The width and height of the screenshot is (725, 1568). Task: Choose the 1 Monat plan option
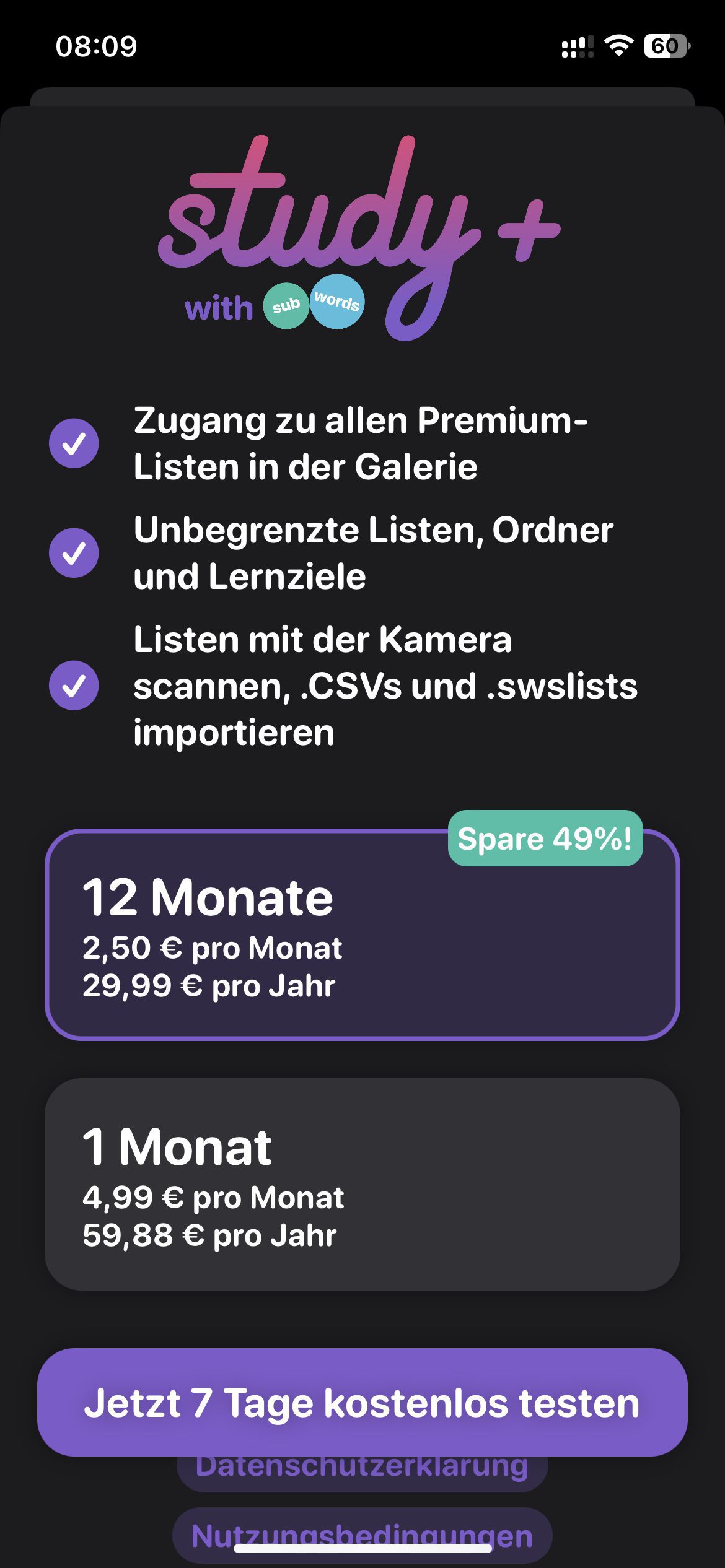[362, 1184]
